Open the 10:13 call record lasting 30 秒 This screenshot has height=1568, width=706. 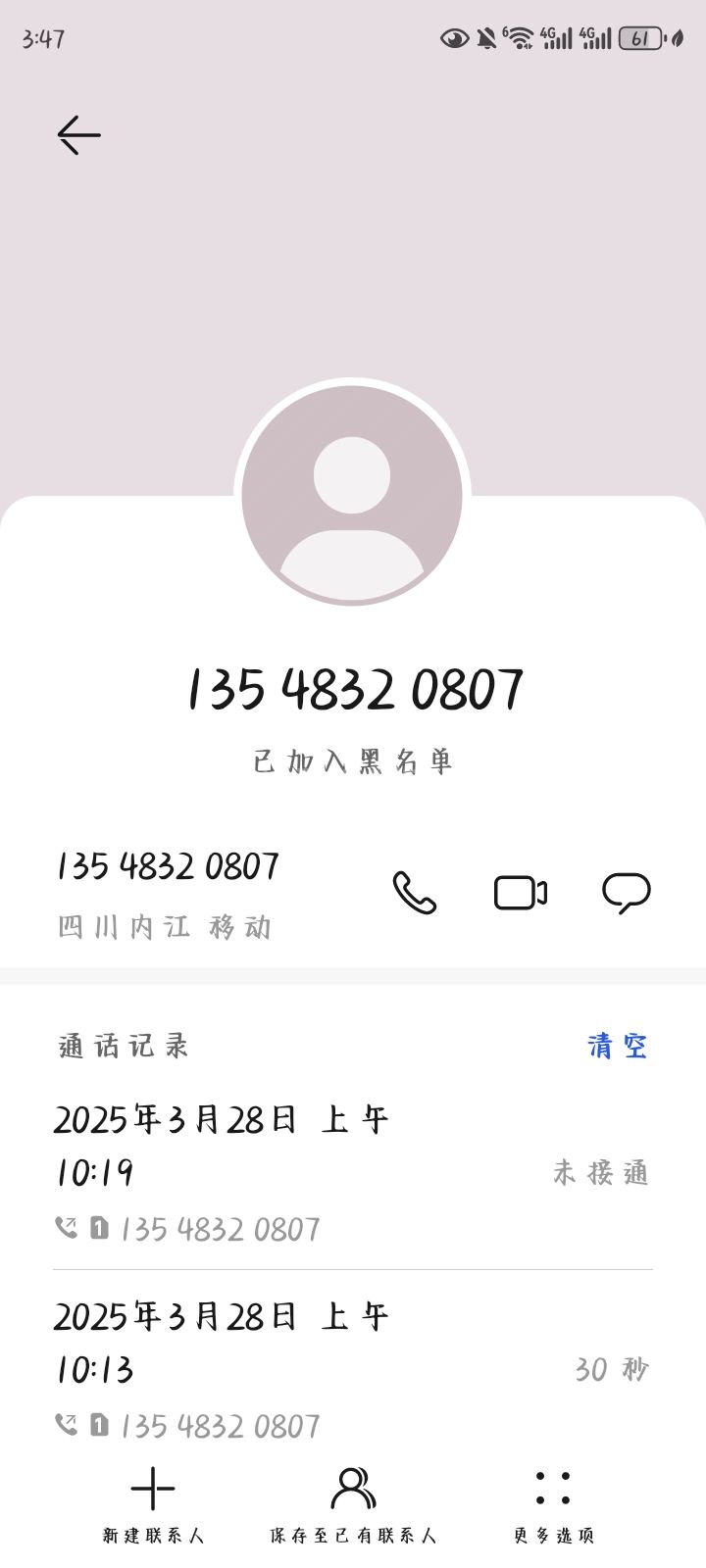[353, 1369]
